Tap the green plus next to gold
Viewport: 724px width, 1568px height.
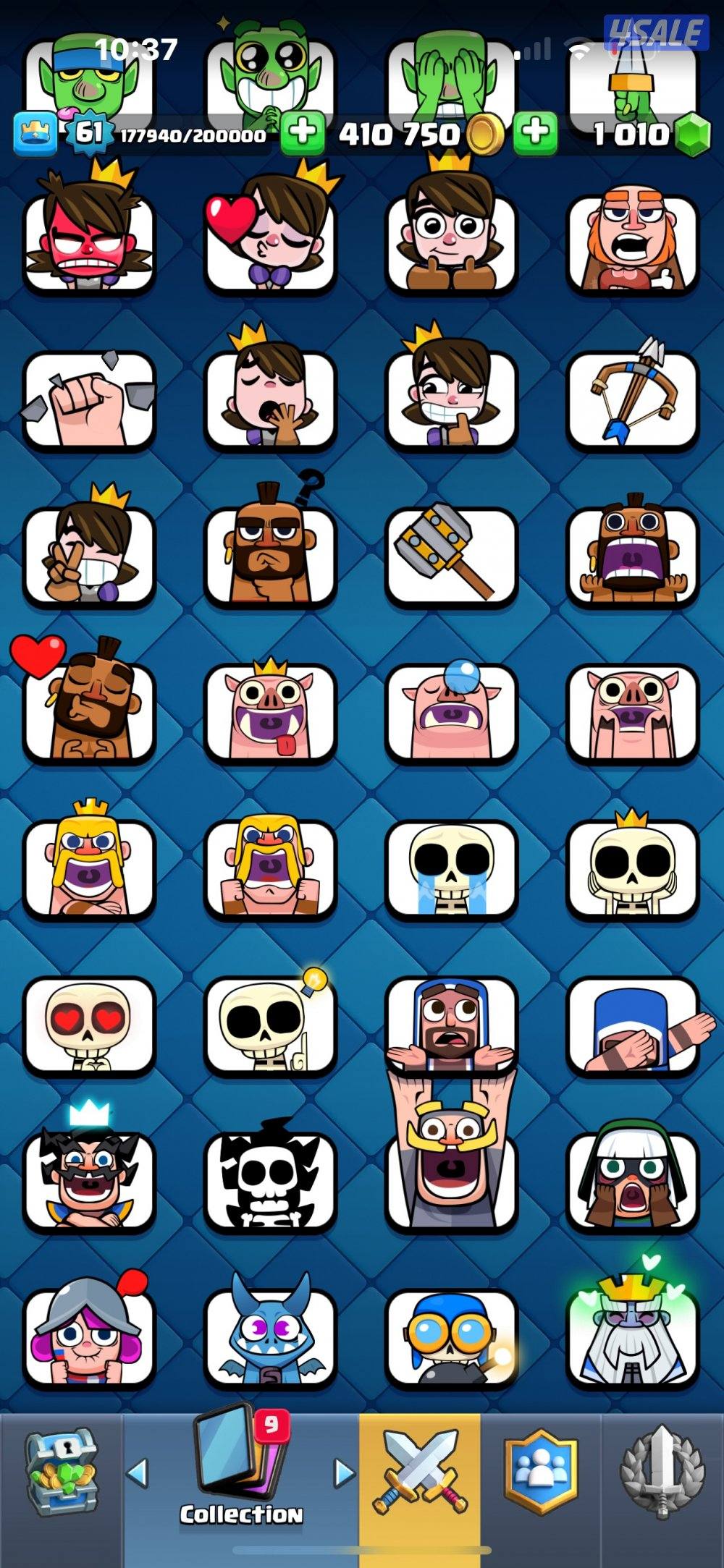coord(536,133)
